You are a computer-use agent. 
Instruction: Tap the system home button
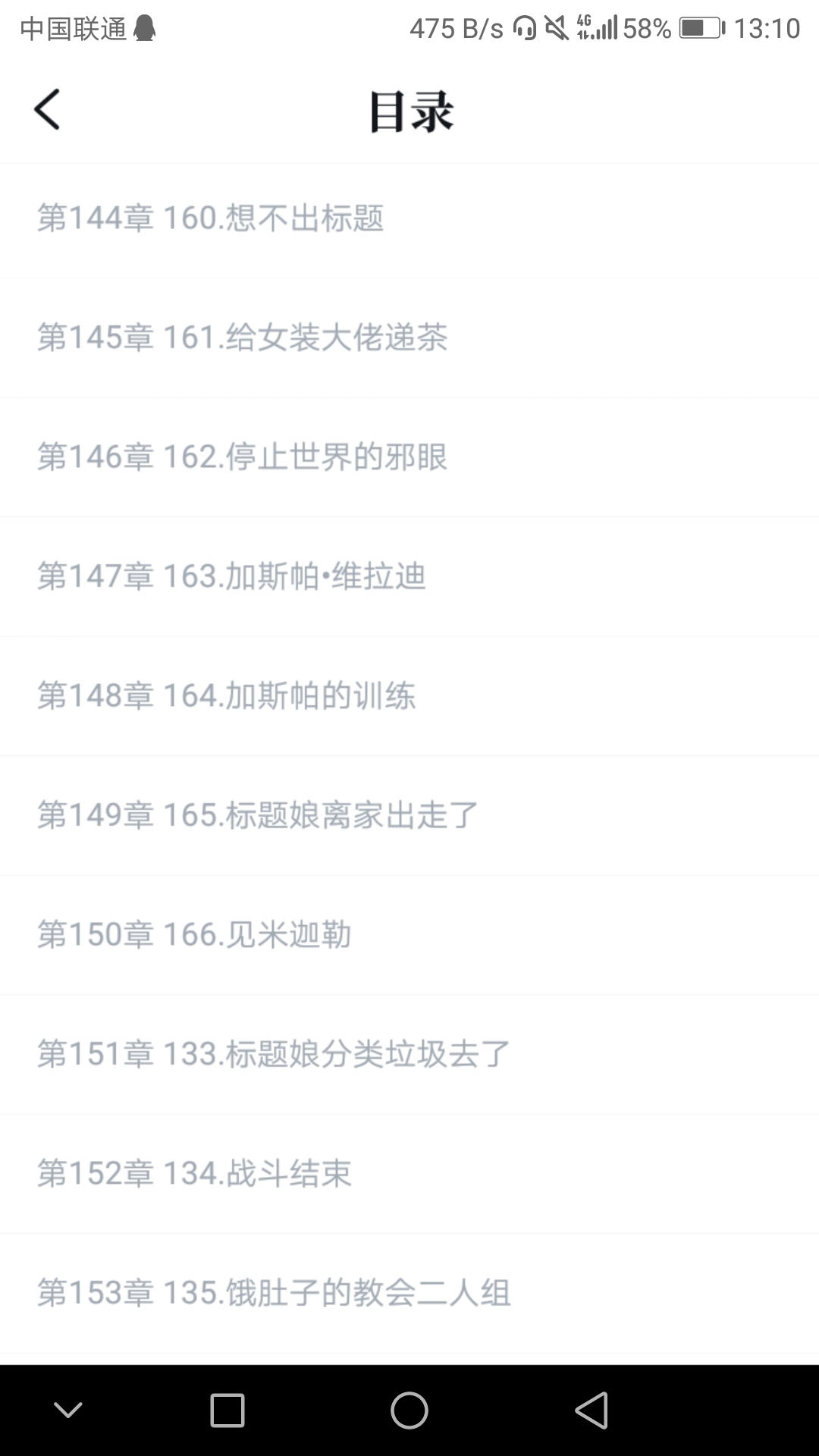coord(409,1410)
